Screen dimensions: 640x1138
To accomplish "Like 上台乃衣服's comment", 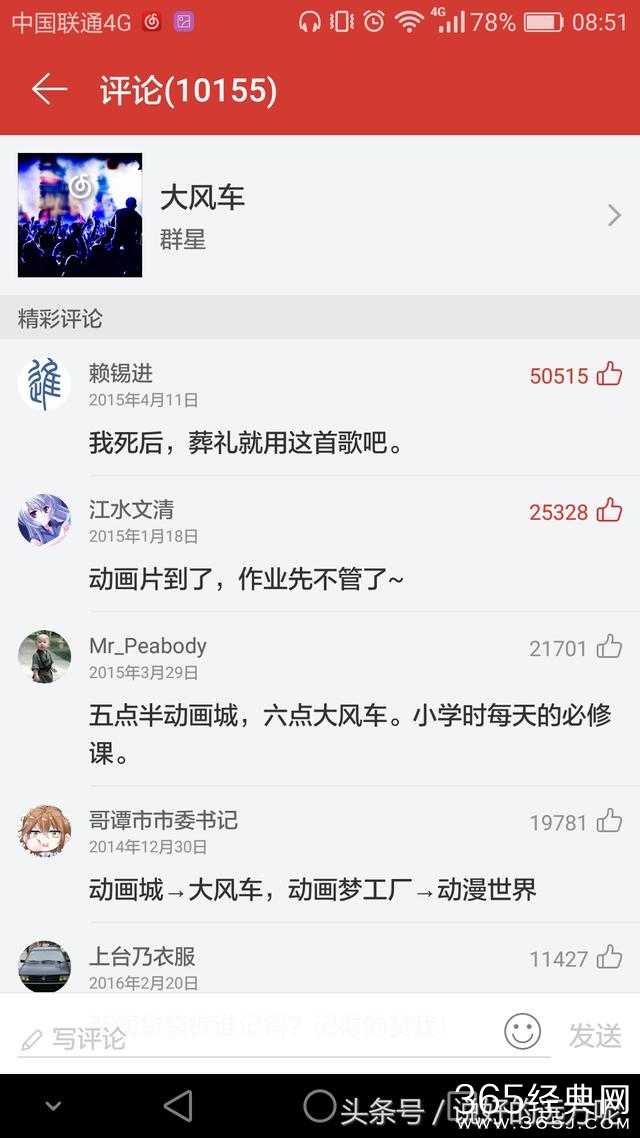I will pos(609,958).
